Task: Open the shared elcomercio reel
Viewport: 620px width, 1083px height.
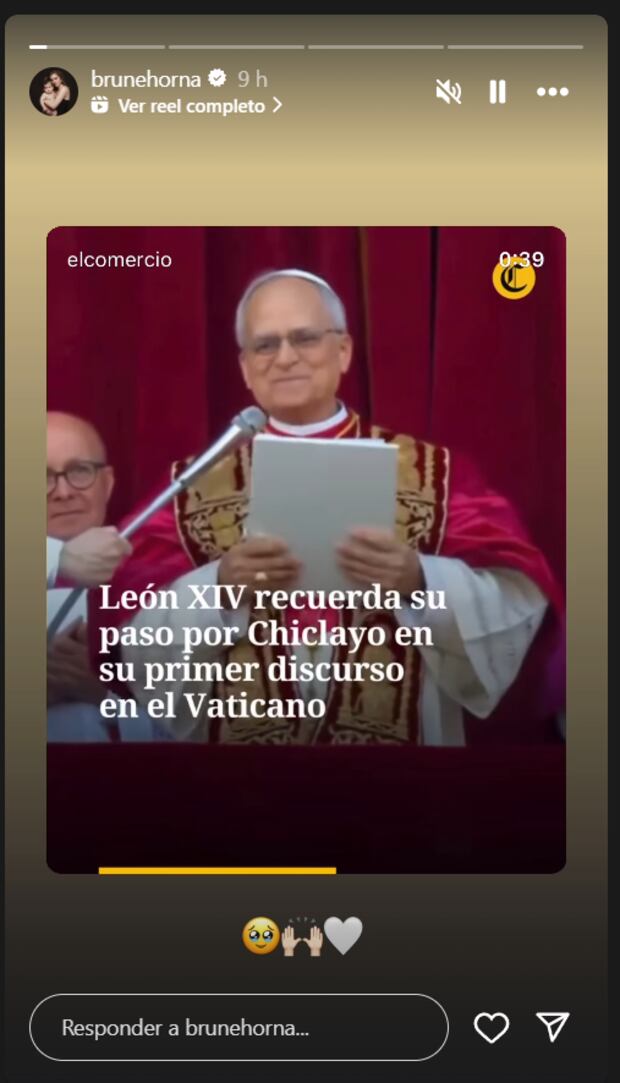Action: (306, 550)
